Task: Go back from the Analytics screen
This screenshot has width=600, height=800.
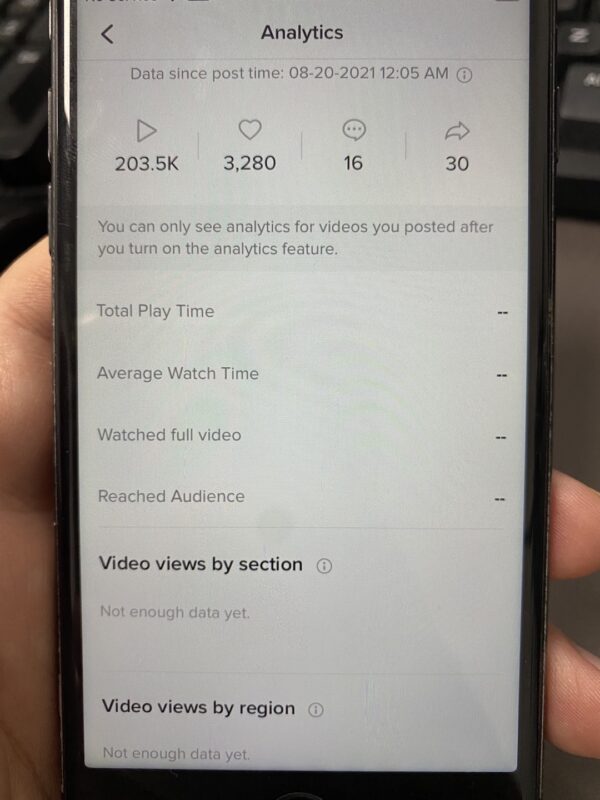Action: click(108, 33)
